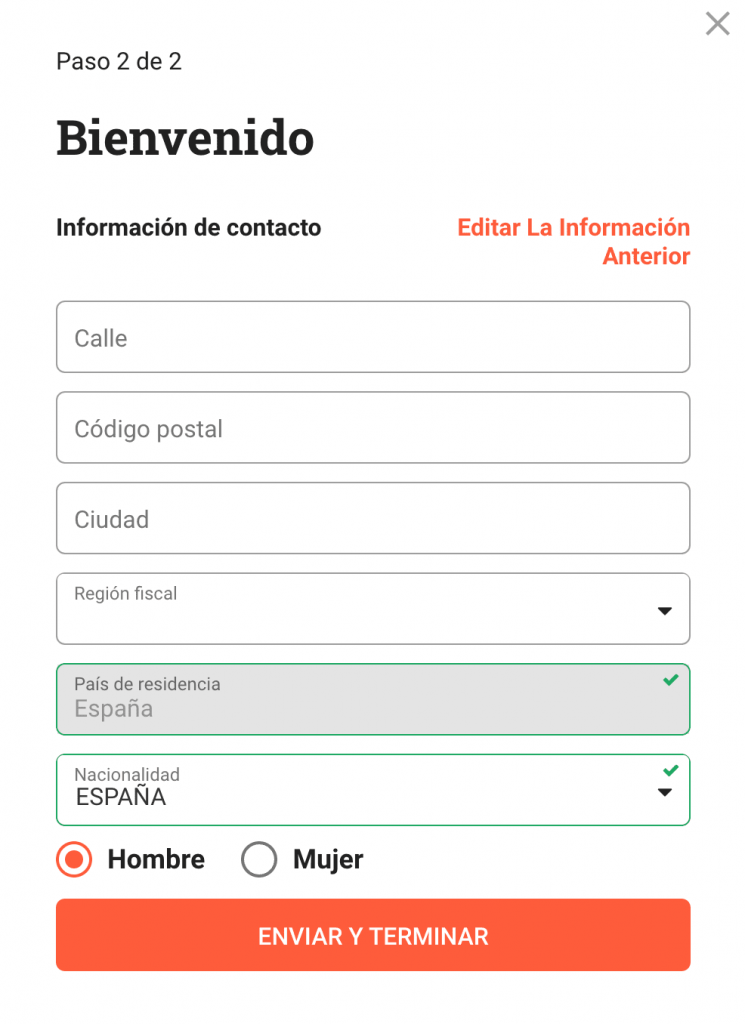This screenshot has width=745, height=1024.
Task: Submit with Enviar y Terminar button
Action: 372,935
